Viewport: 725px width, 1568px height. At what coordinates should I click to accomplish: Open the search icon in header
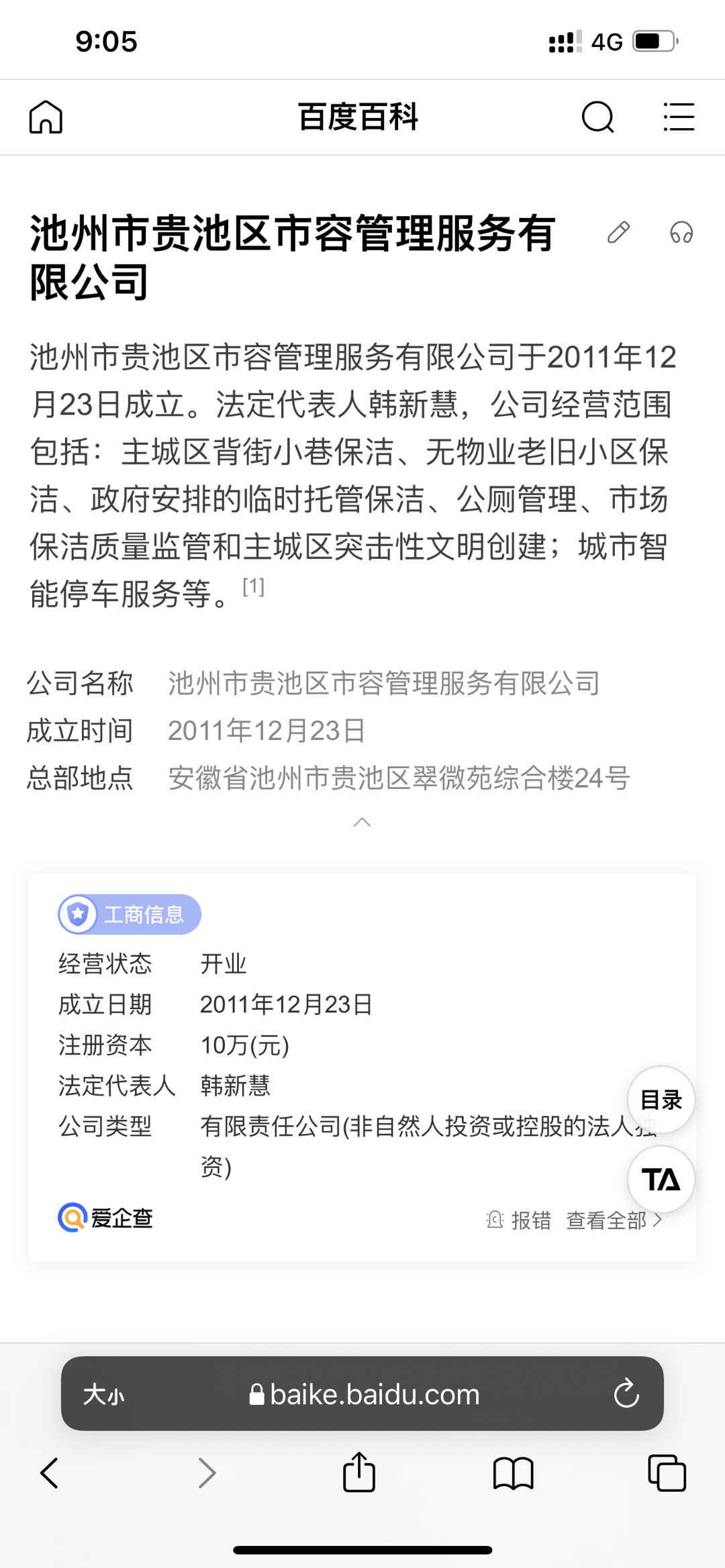(597, 117)
